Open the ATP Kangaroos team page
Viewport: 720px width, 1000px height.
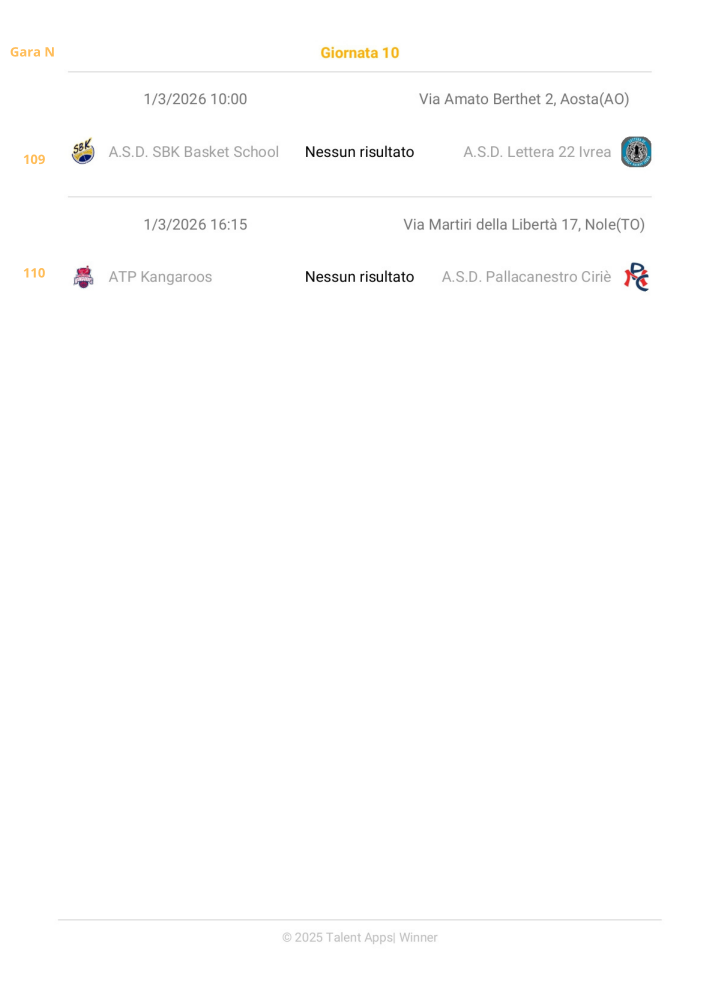160,277
